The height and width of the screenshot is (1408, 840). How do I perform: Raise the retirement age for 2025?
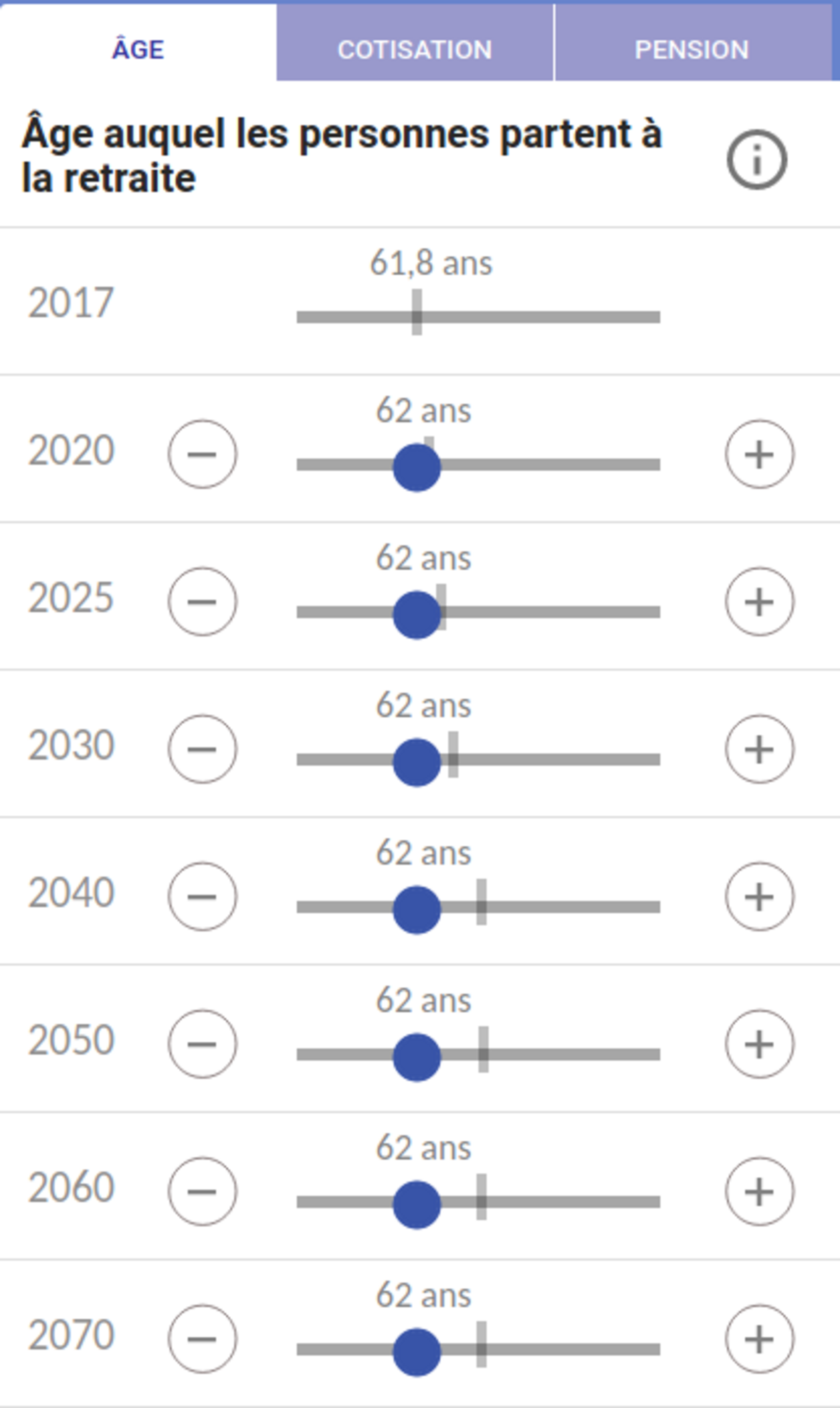click(759, 601)
